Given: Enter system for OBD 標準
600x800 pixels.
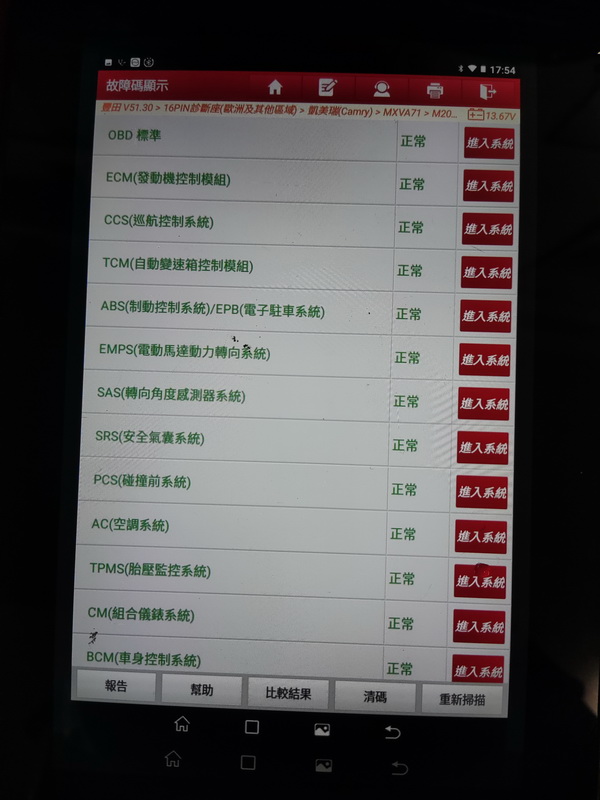Looking at the screenshot, I should pyautogui.click(x=489, y=143).
